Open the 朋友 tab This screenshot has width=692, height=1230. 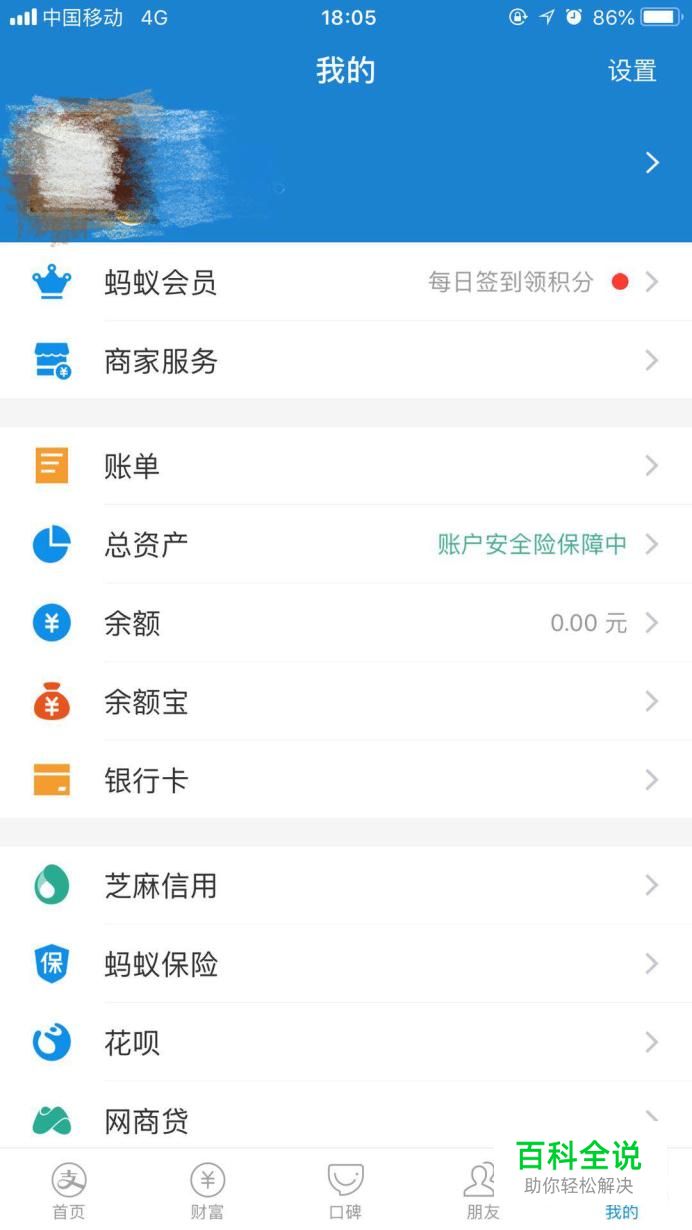coord(482,1192)
